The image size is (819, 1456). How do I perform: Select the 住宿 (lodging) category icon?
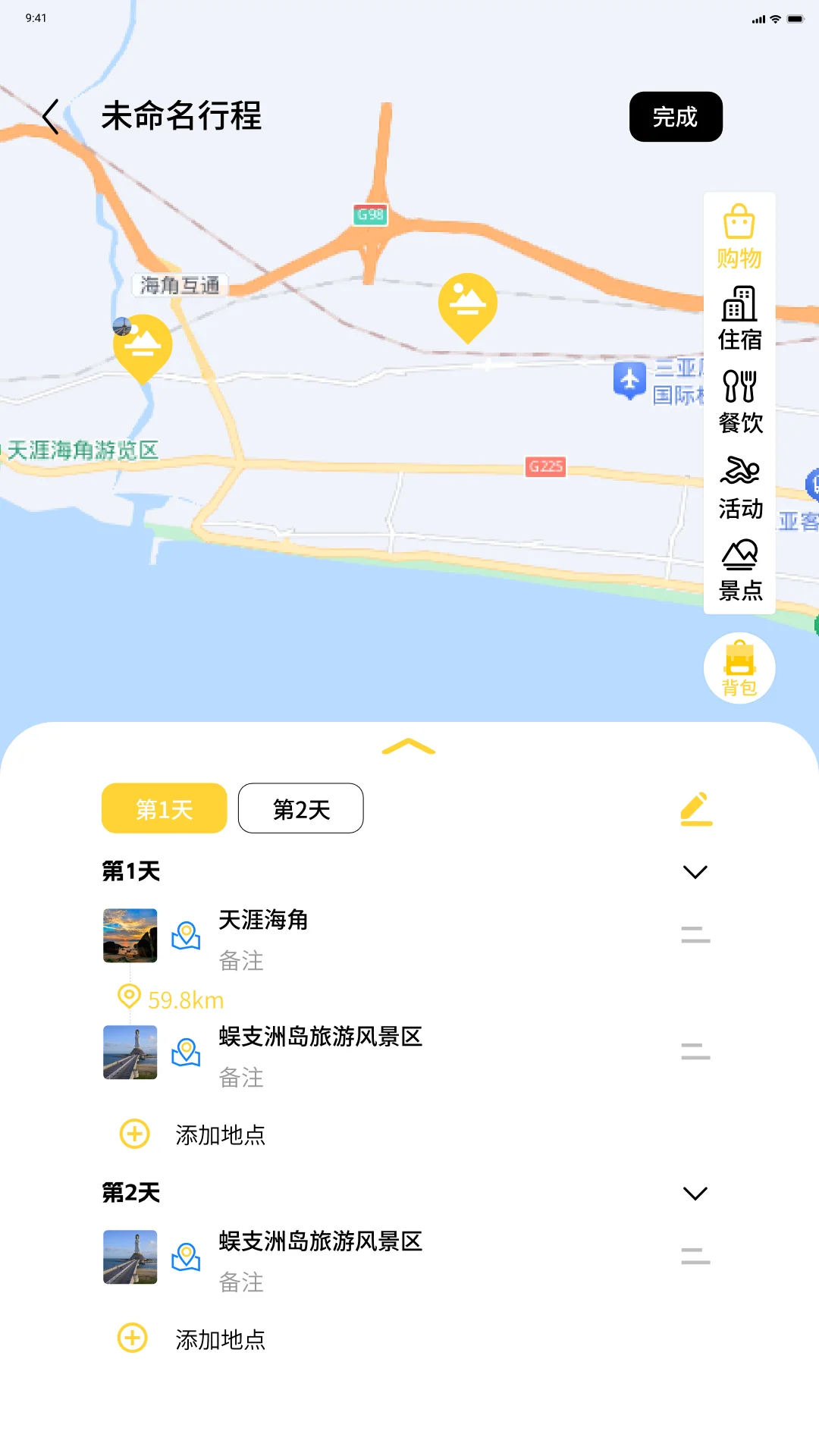pos(739,318)
